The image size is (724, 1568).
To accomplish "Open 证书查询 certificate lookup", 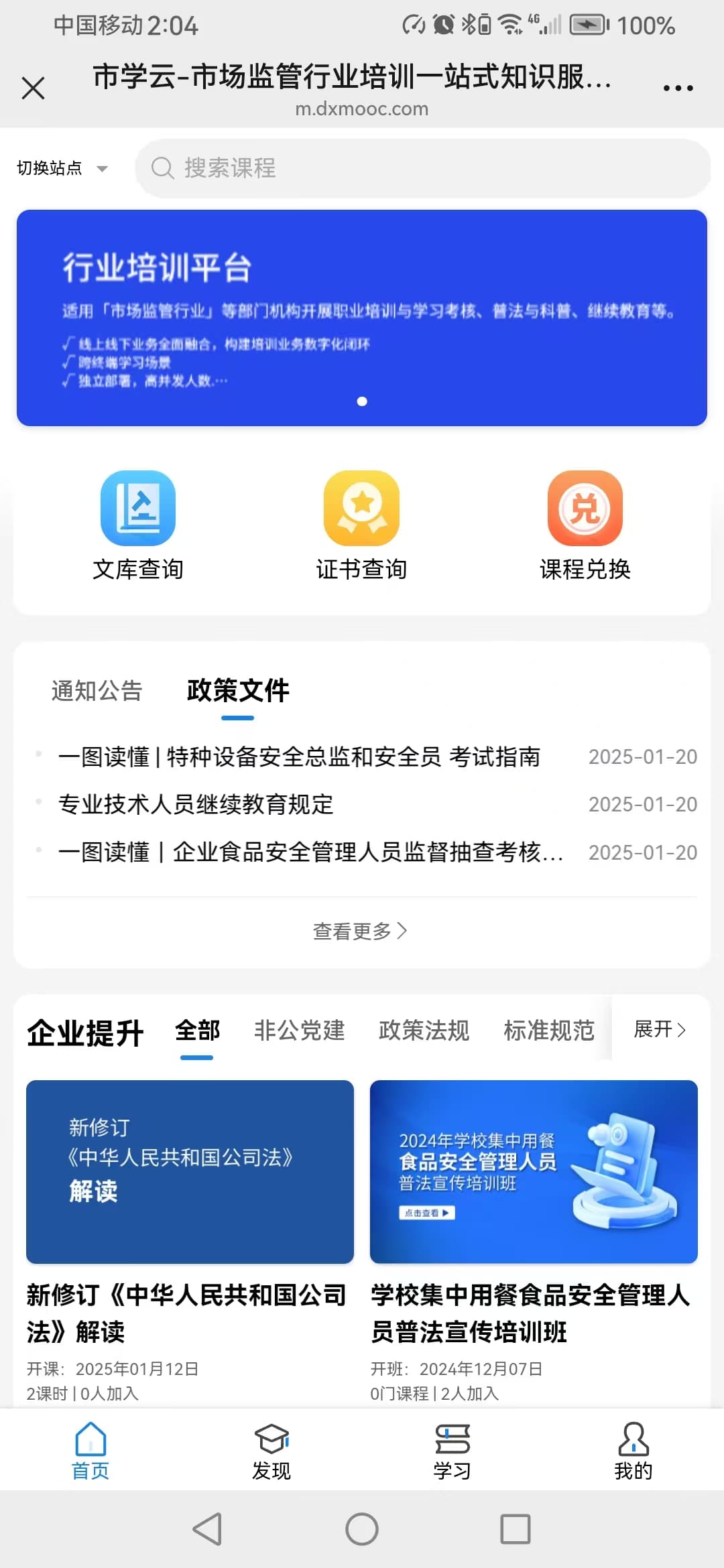I will click(361, 525).
